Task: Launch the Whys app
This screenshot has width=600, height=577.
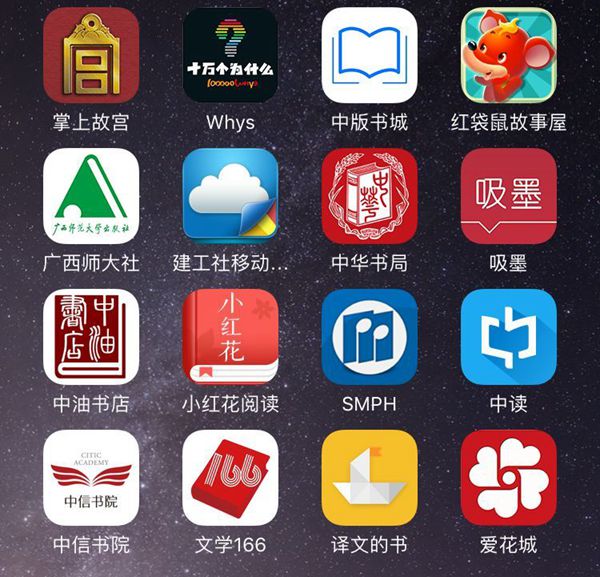Action: pos(230,56)
